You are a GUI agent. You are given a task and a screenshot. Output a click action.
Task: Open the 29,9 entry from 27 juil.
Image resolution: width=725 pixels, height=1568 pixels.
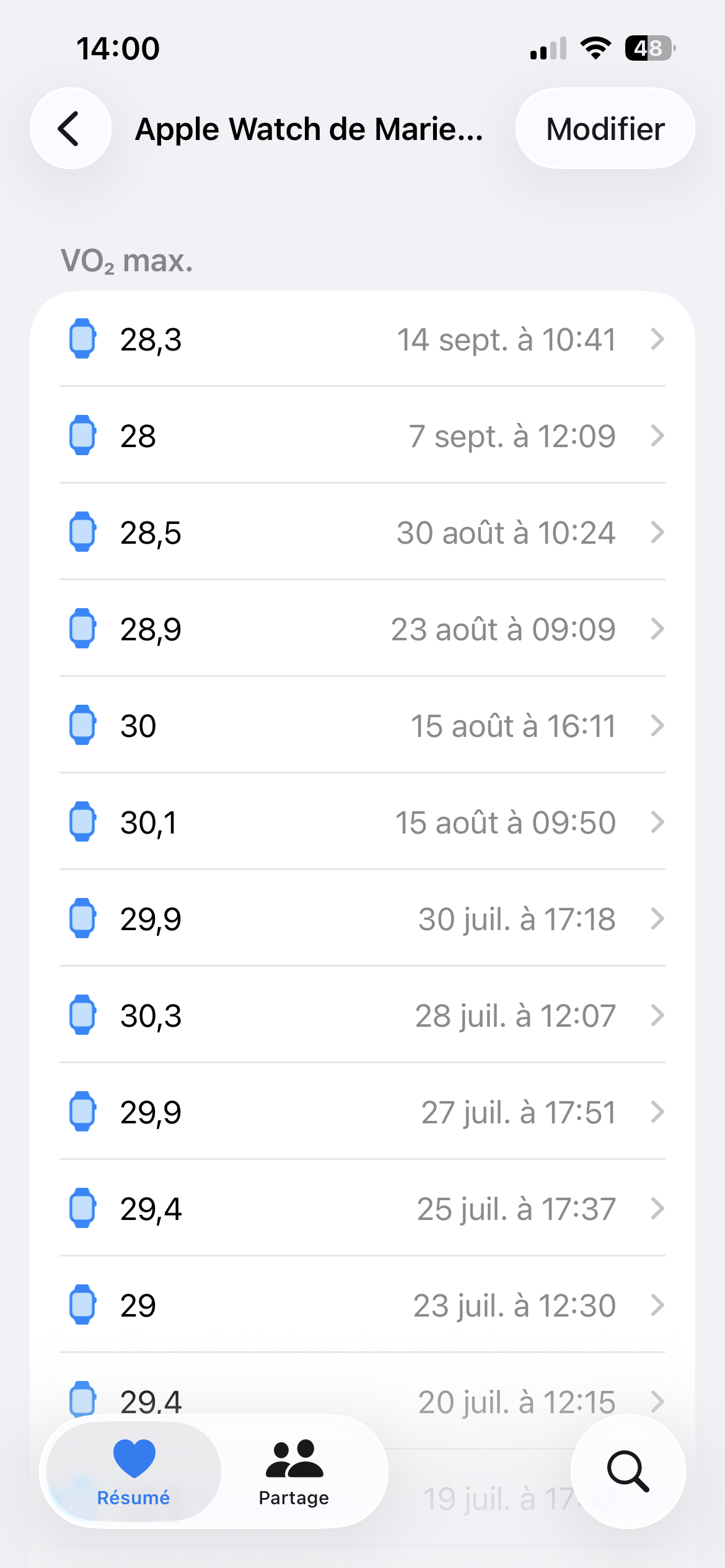click(362, 1112)
